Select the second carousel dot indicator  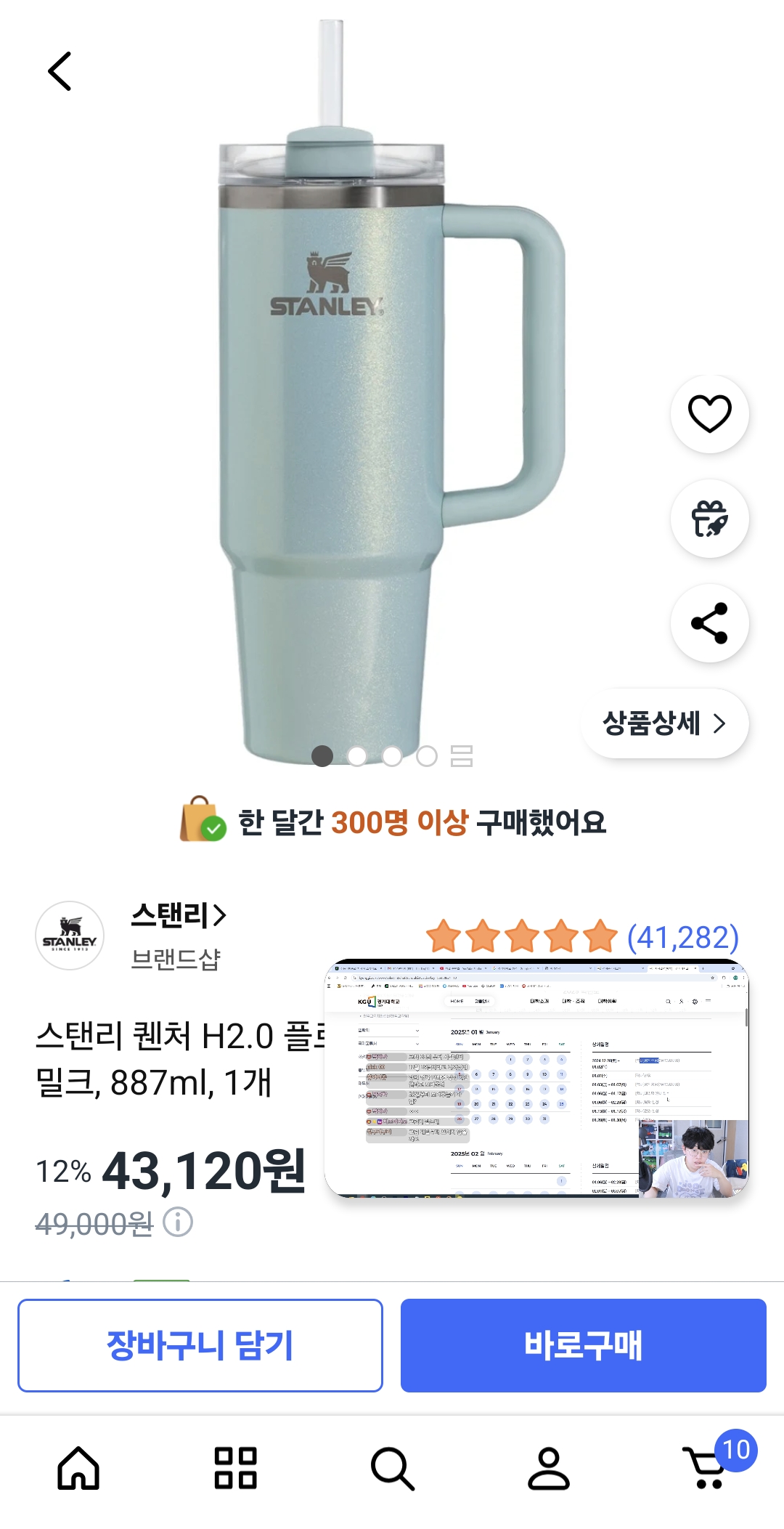[356, 756]
